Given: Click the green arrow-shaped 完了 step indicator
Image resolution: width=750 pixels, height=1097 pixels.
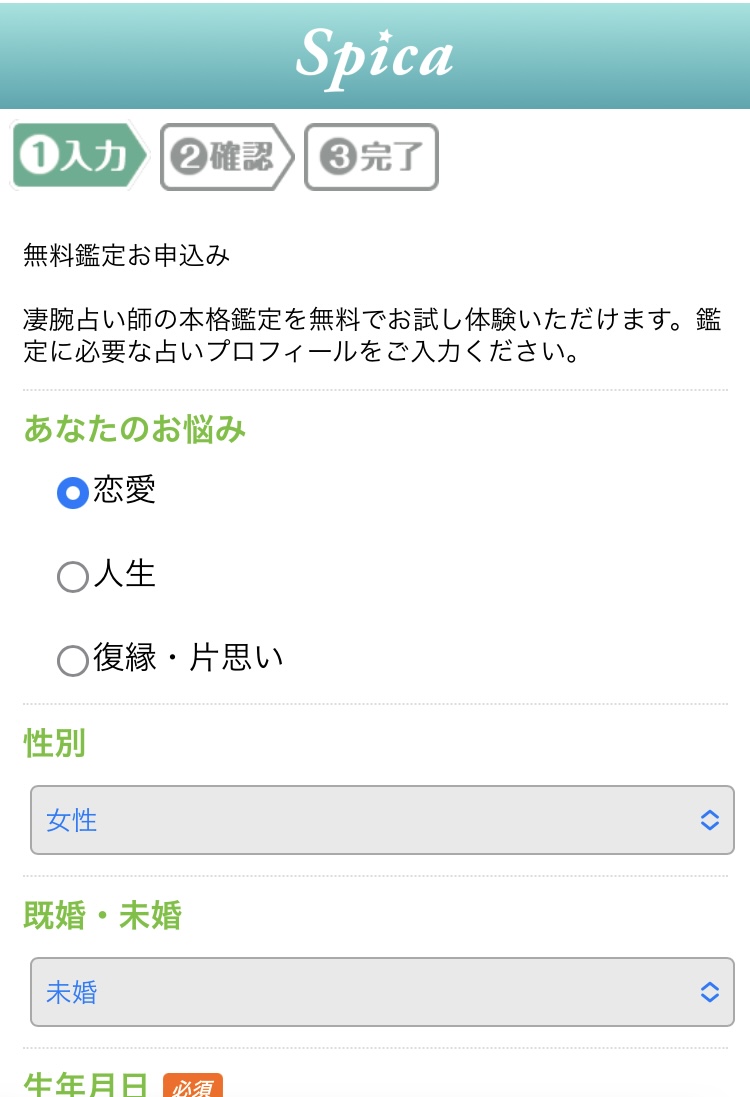Looking at the screenshot, I should (x=370, y=156).
